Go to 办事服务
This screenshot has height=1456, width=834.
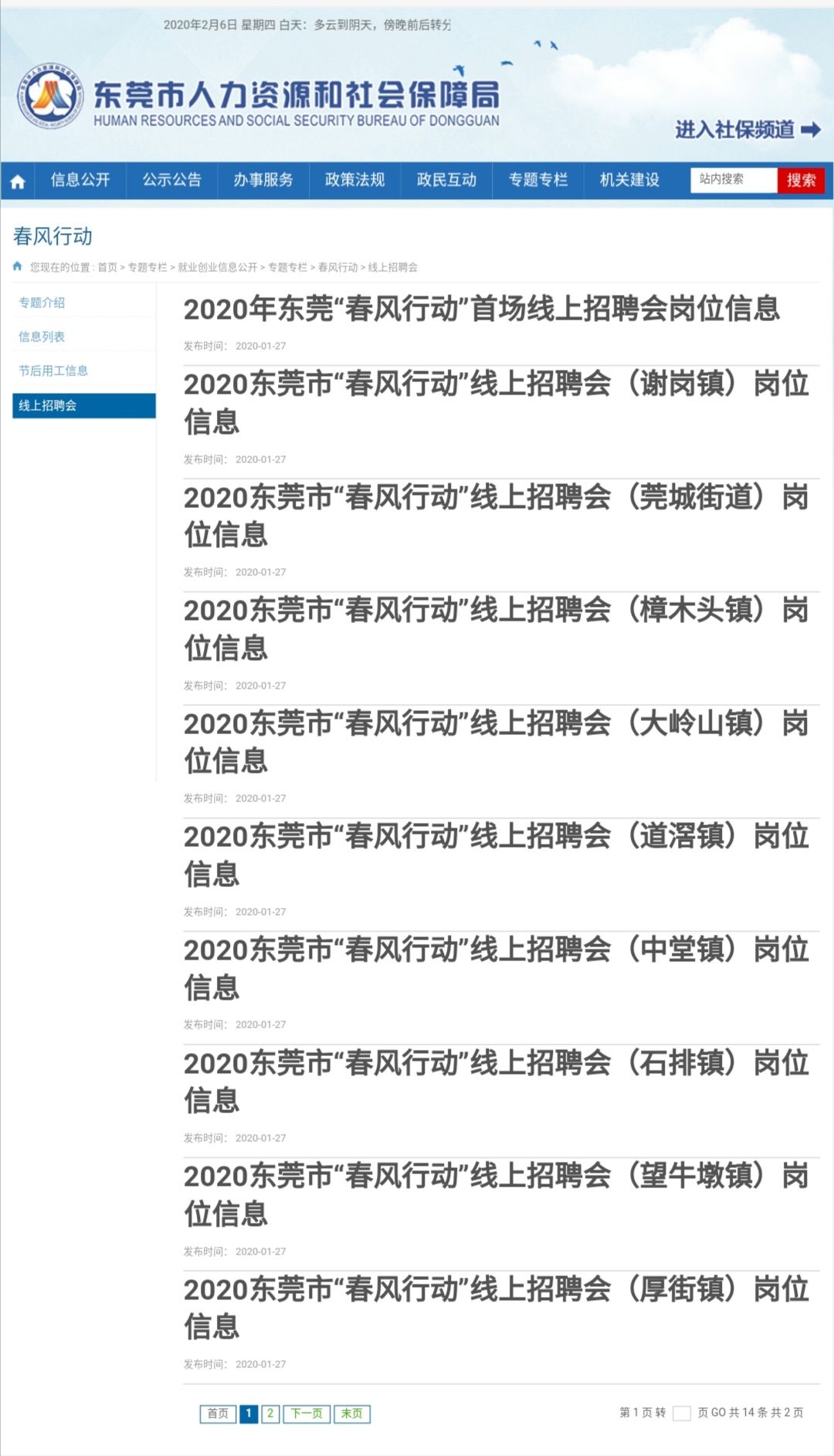coord(263,180)
